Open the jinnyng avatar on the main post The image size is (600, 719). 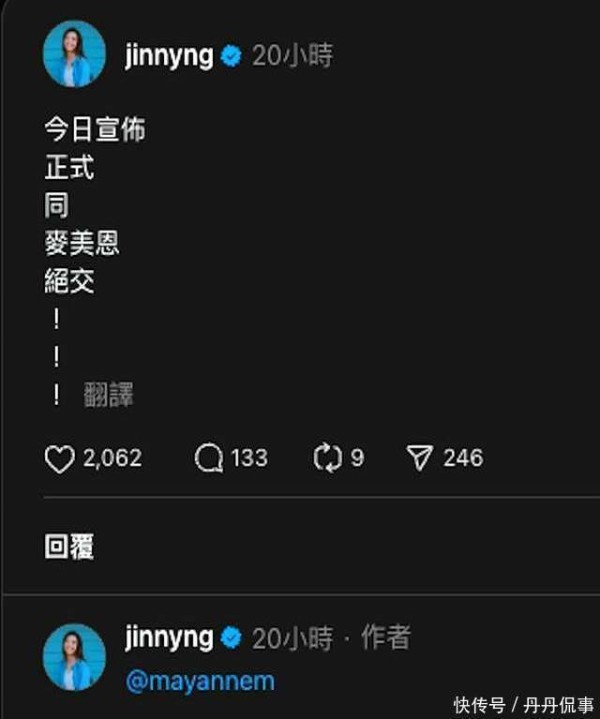click(x=74, y=54)
